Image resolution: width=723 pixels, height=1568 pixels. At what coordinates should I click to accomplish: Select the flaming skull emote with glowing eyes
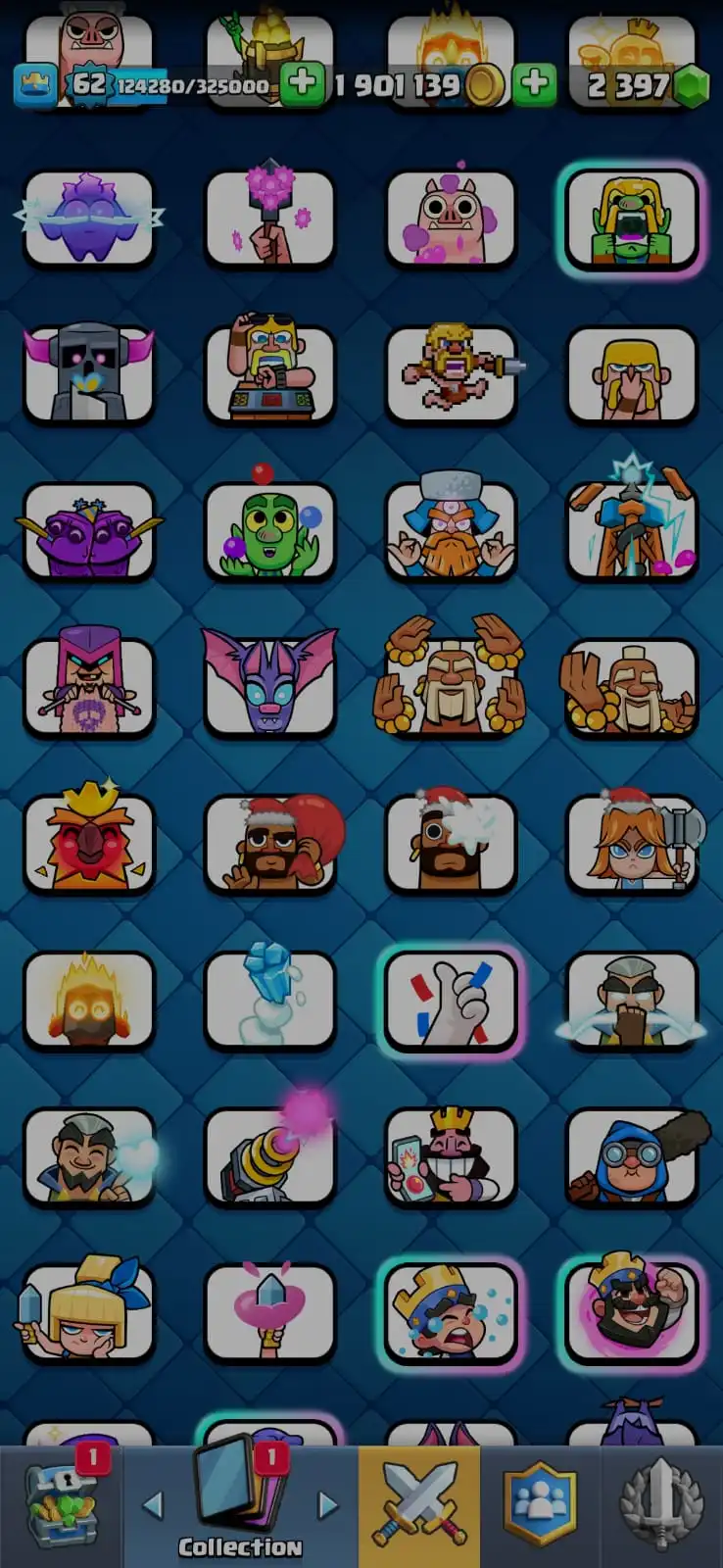(89, 1002)
